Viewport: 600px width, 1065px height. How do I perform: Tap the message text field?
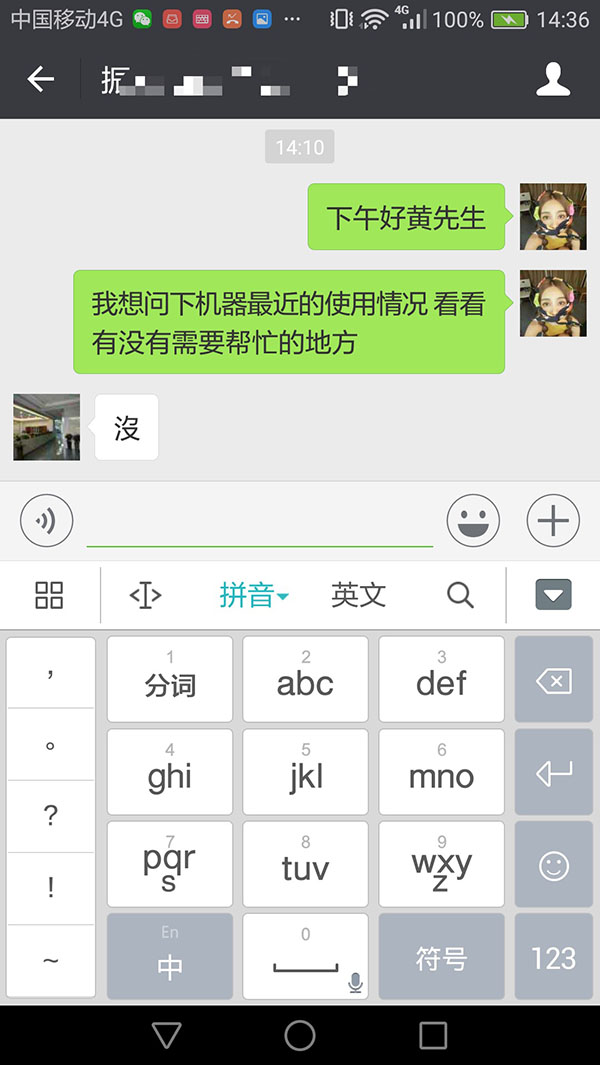[x=260, y=521]
